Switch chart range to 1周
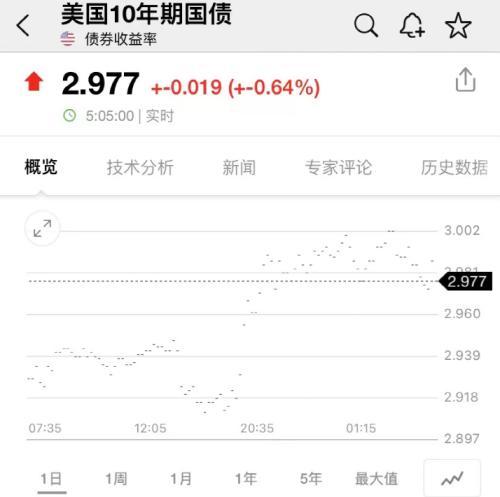500x497 pixels. [116, 479]
